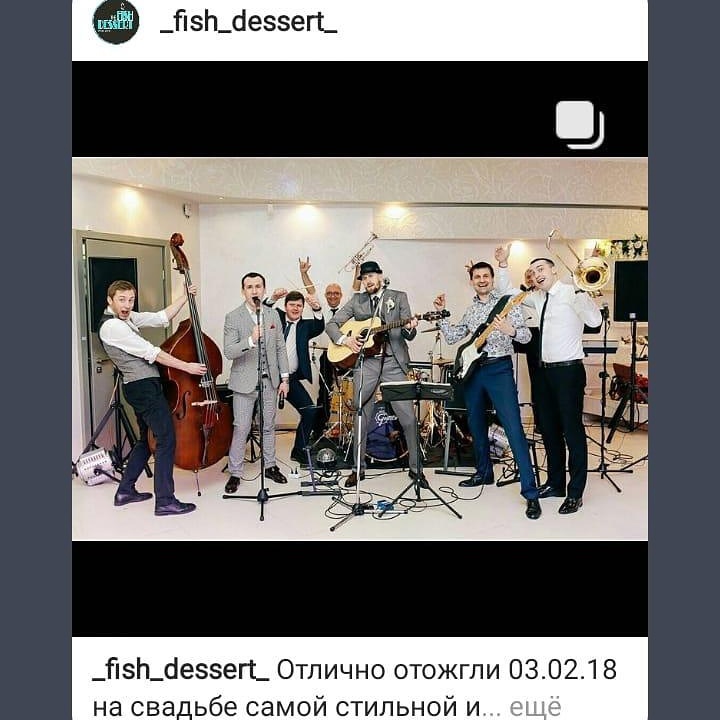The height and width of the screenshot is (720, 720).
Task: Open the _fish_dessert_ username in the post header
Action: click(x=248, y=23)
